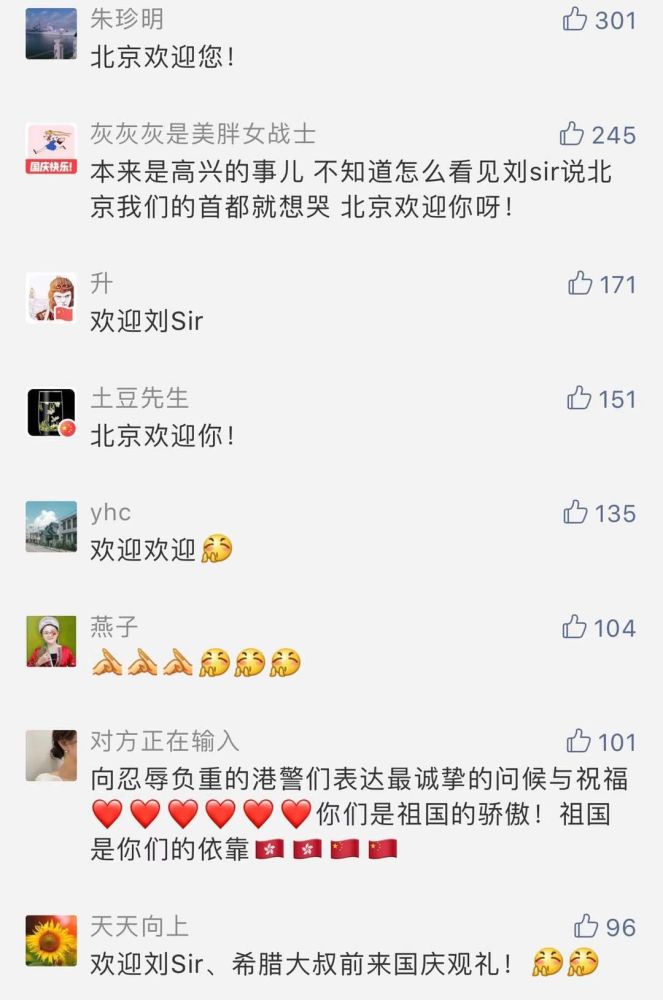Like yhc's 欢迎欢迎 comment
This screenshot has width=663, height=1000.
(x=575, y=513)
